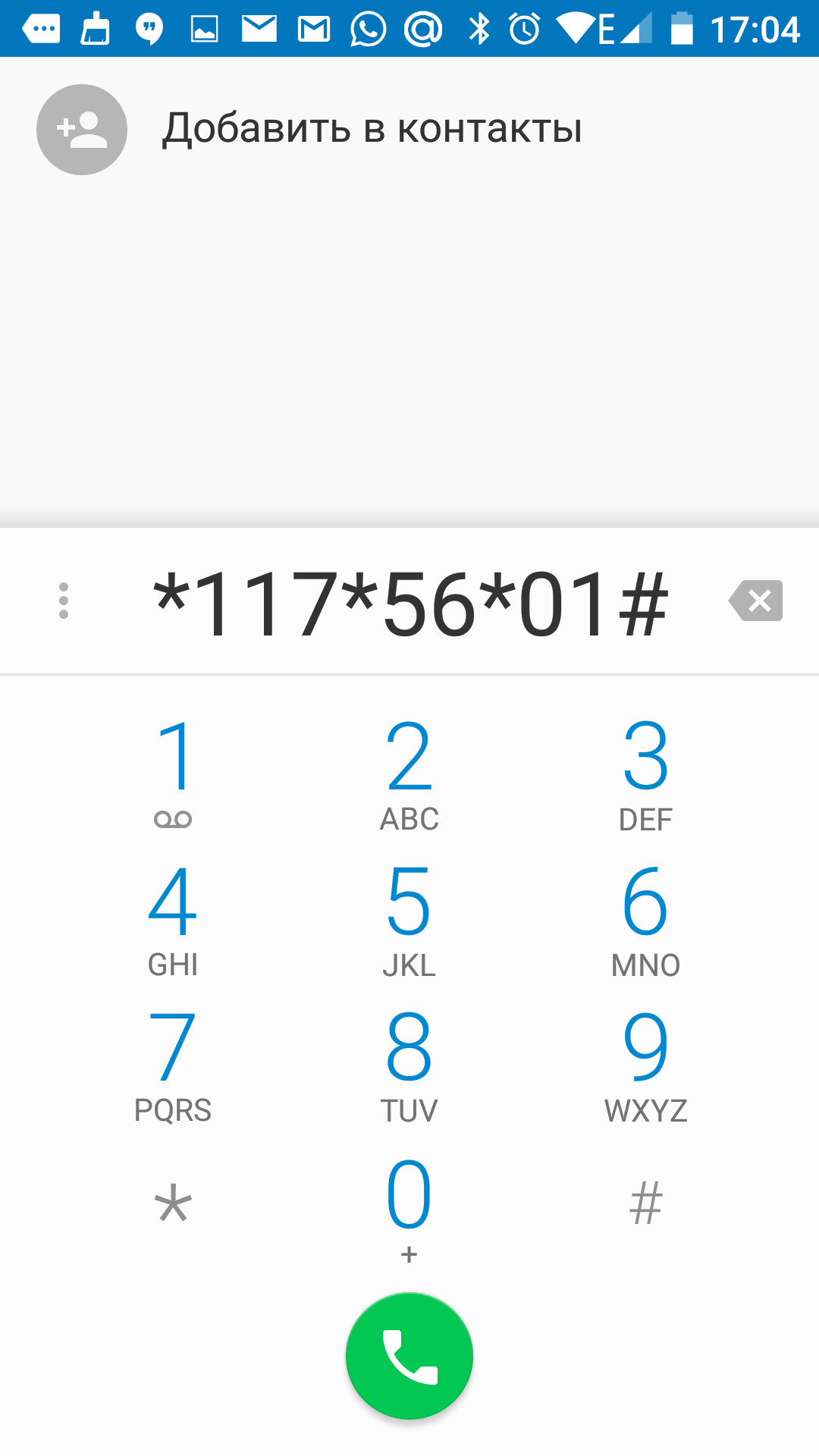819x1456 pixels.
Task: Tap the dialed number field
Action: (409, 603)
